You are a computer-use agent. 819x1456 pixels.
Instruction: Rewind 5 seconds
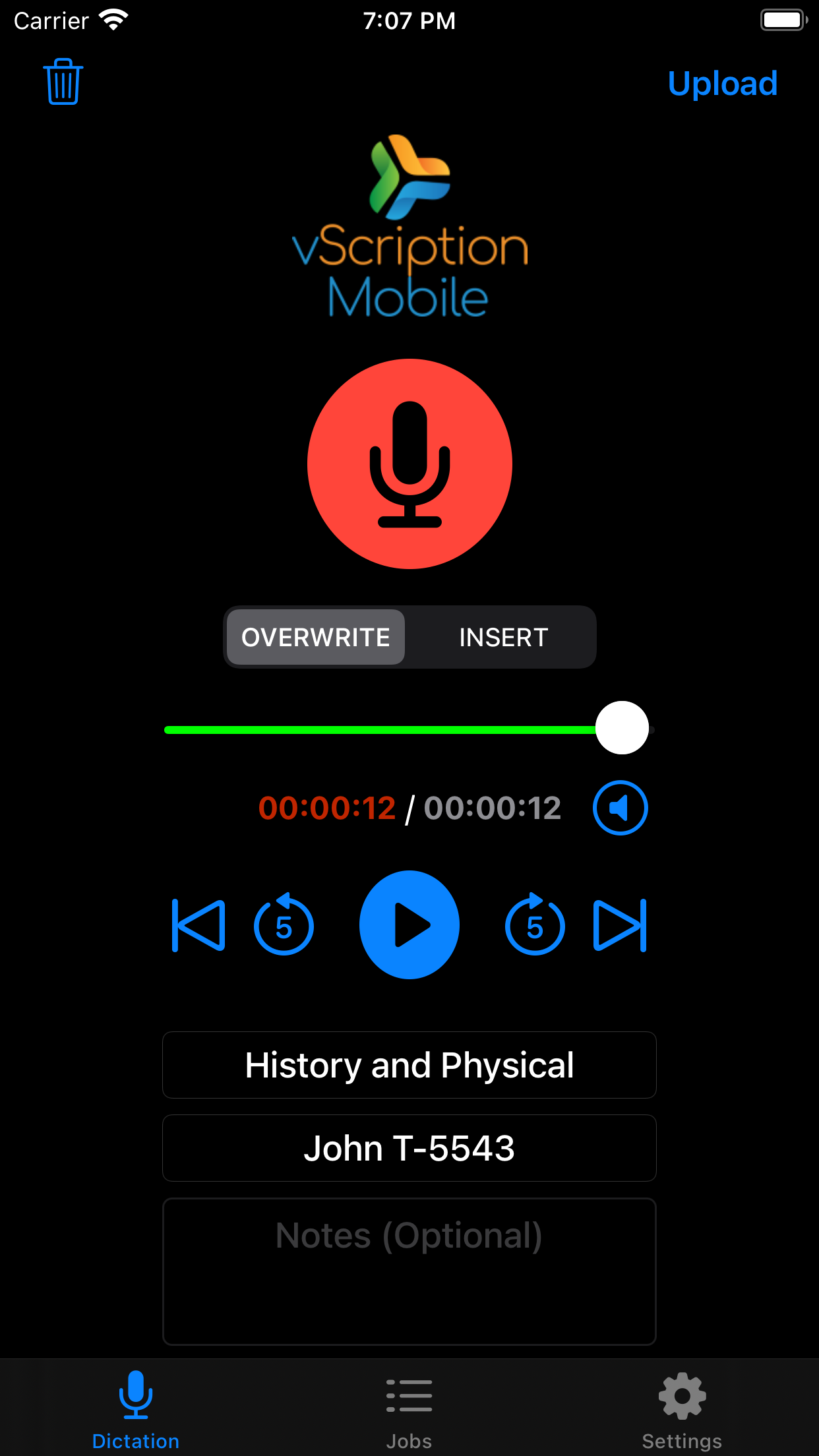point(284,924)
